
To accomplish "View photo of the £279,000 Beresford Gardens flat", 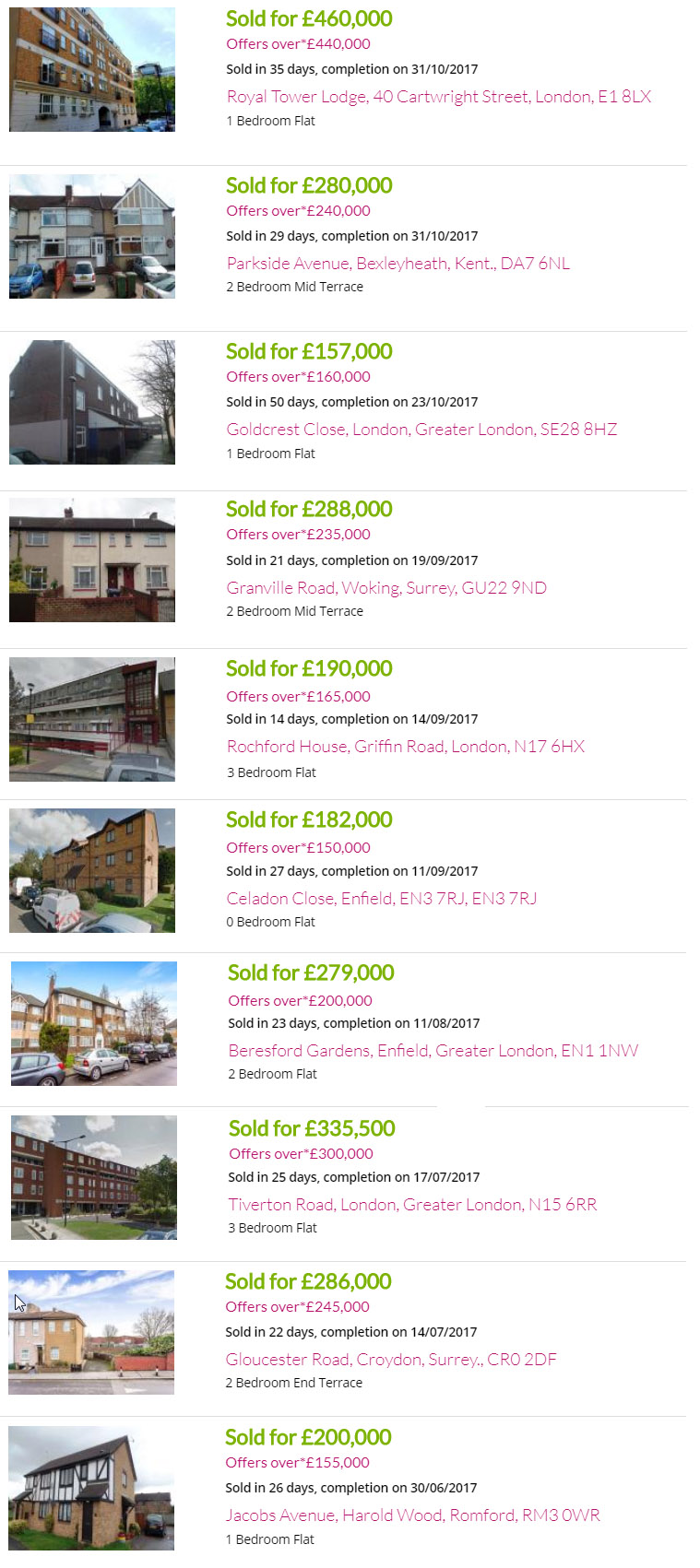I will (94, 1023).
